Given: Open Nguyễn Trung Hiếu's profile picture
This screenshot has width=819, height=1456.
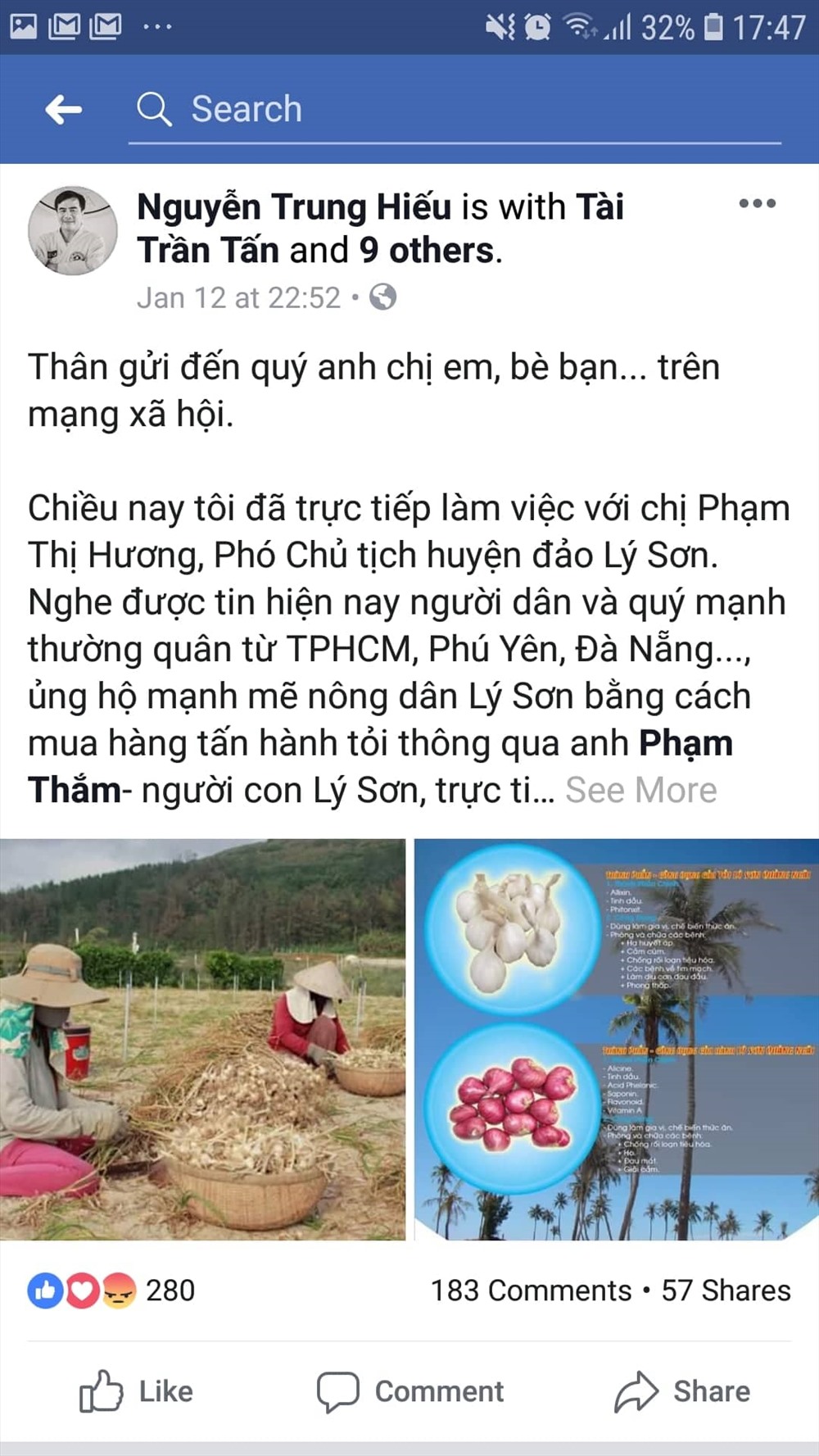Looking at the screenshot, I should coord(73,230).
